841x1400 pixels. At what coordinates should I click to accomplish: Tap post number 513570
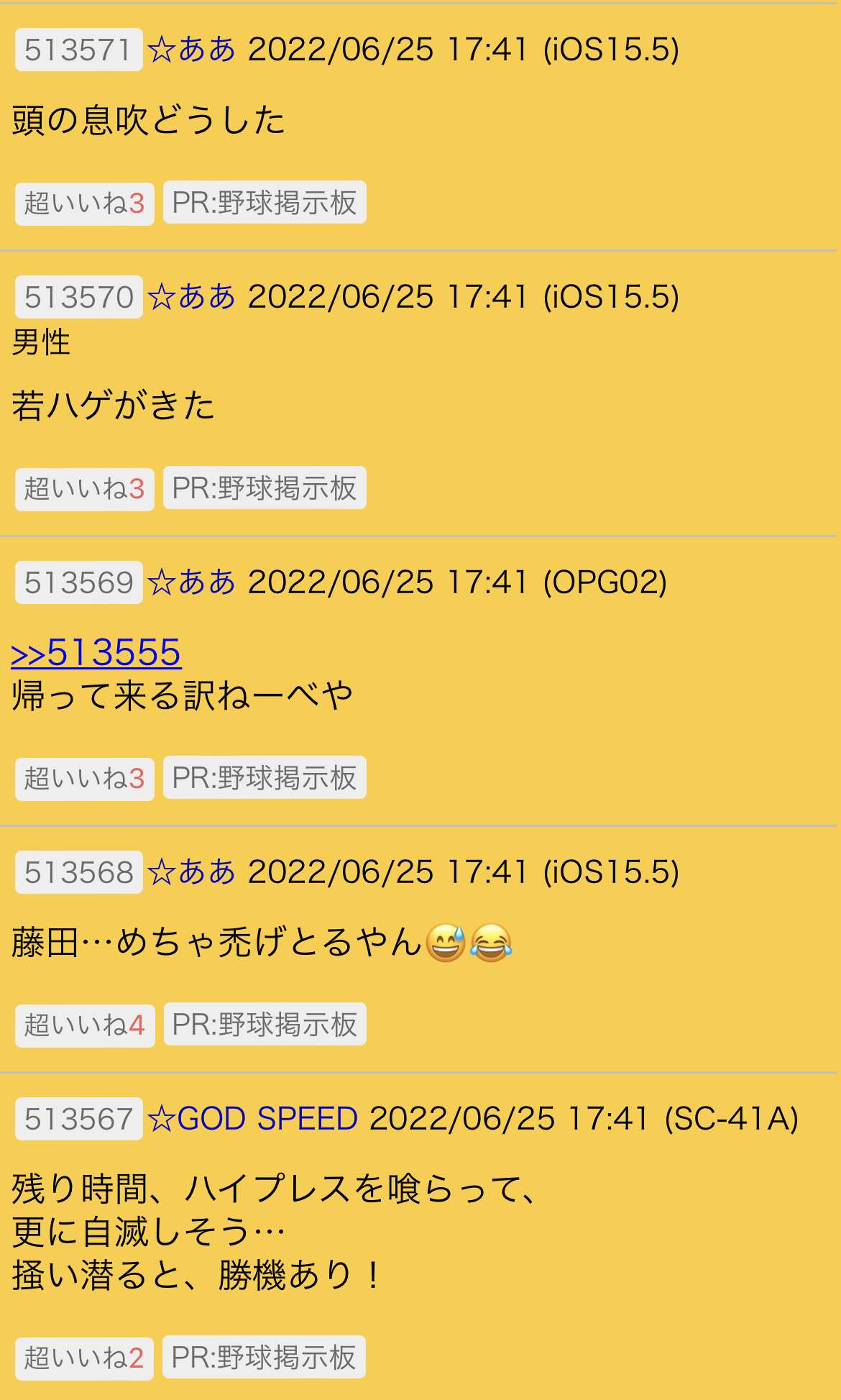pos(78,297)
